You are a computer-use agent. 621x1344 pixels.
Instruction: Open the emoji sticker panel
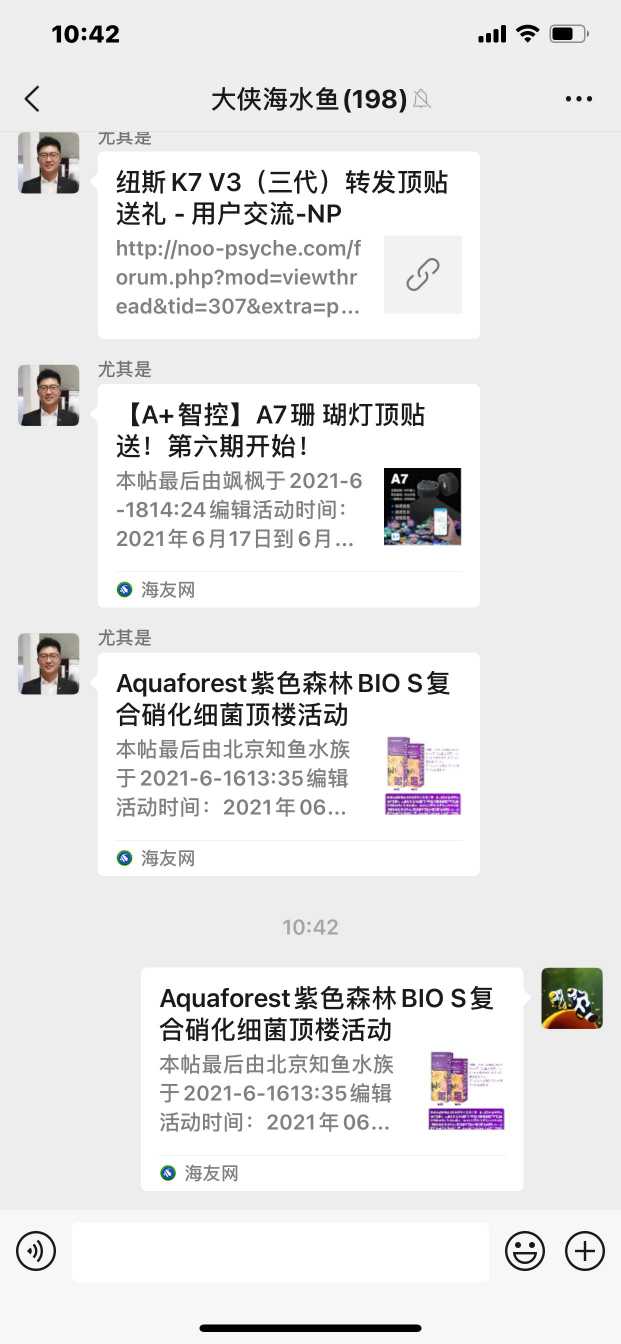pyautogui.click(x=525, y=1251)
